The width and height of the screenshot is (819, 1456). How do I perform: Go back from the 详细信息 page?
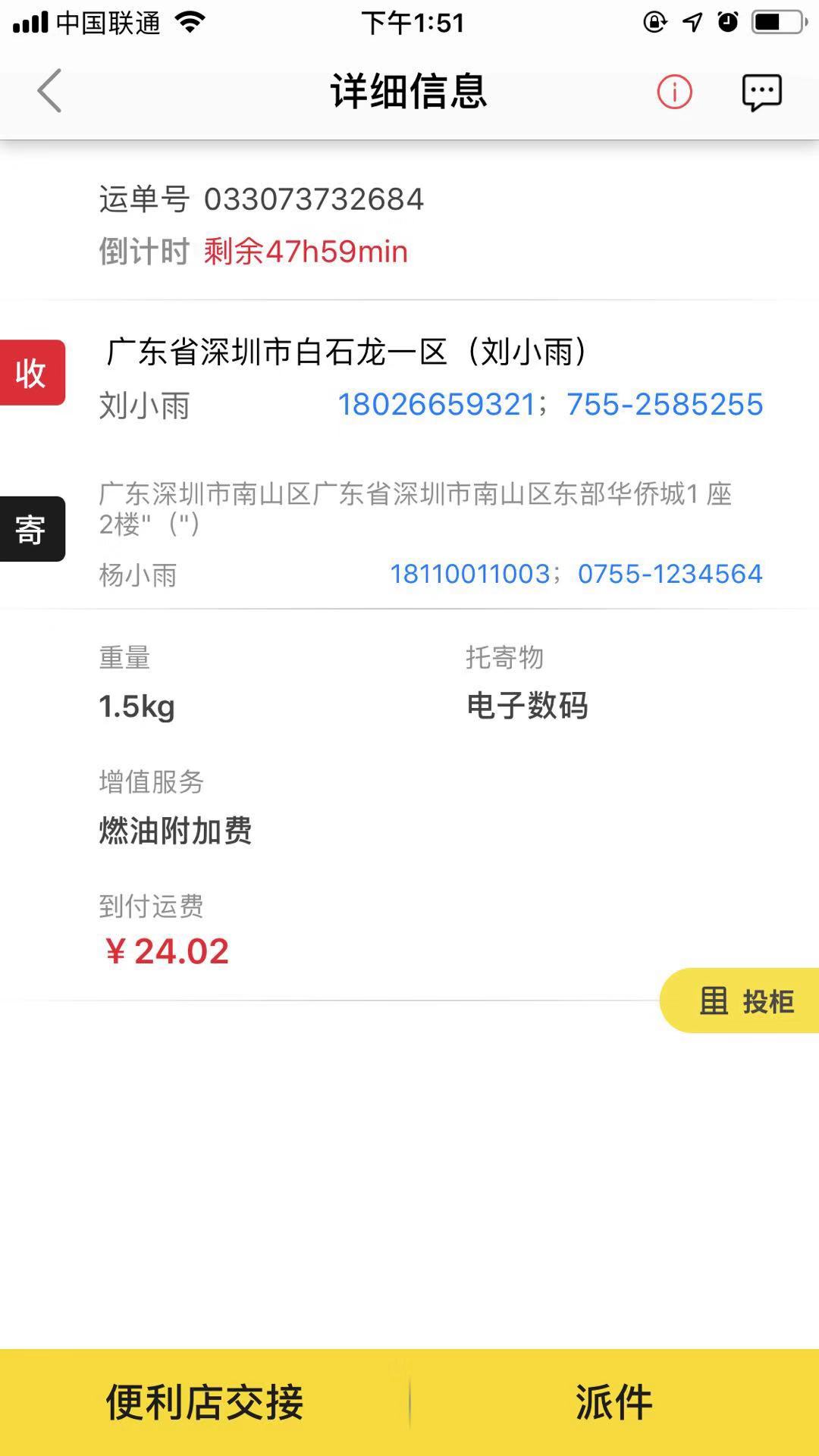[x=50, y=92]
